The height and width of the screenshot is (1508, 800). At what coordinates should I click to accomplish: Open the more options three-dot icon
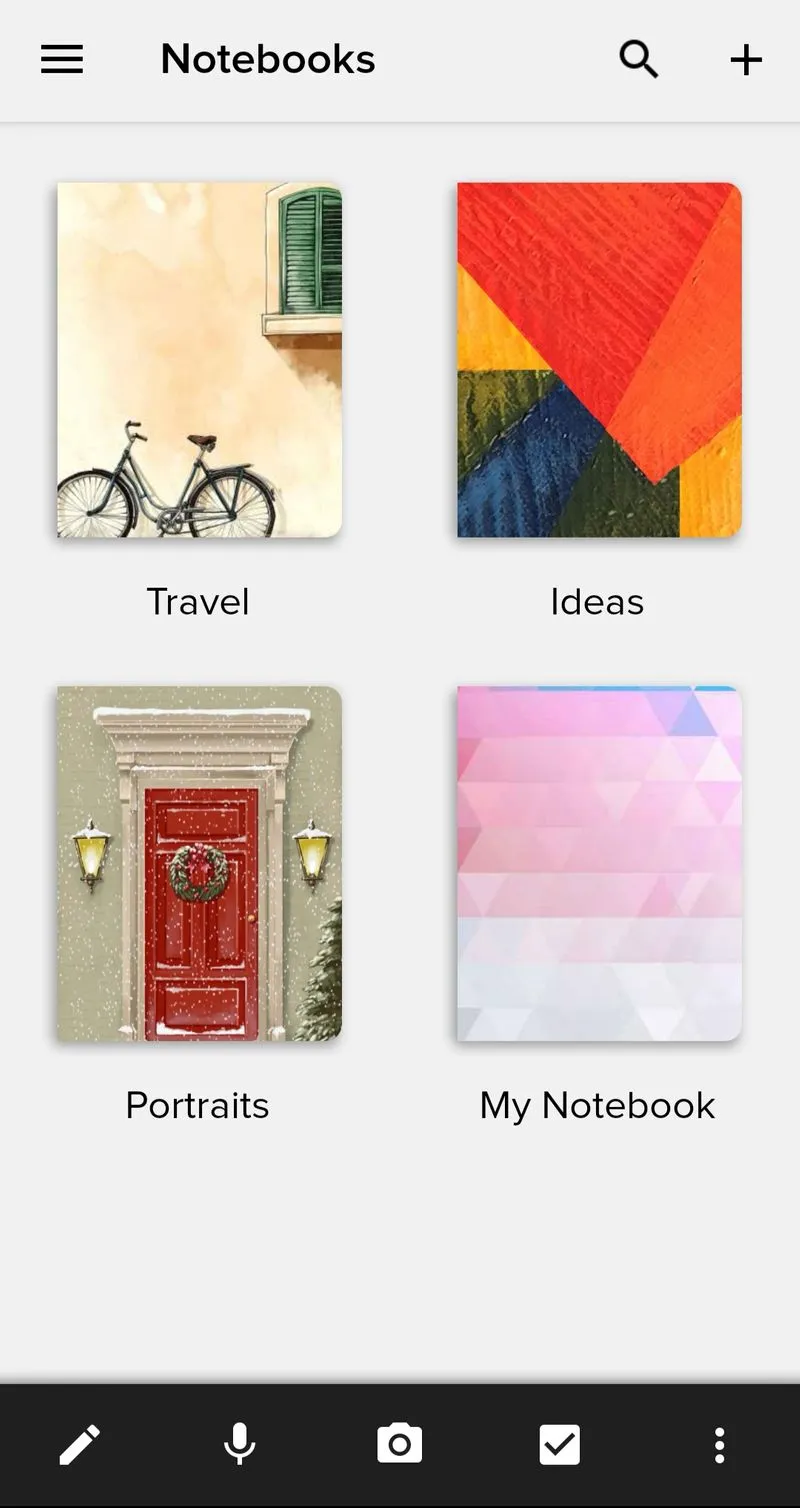pos(718,1443)
